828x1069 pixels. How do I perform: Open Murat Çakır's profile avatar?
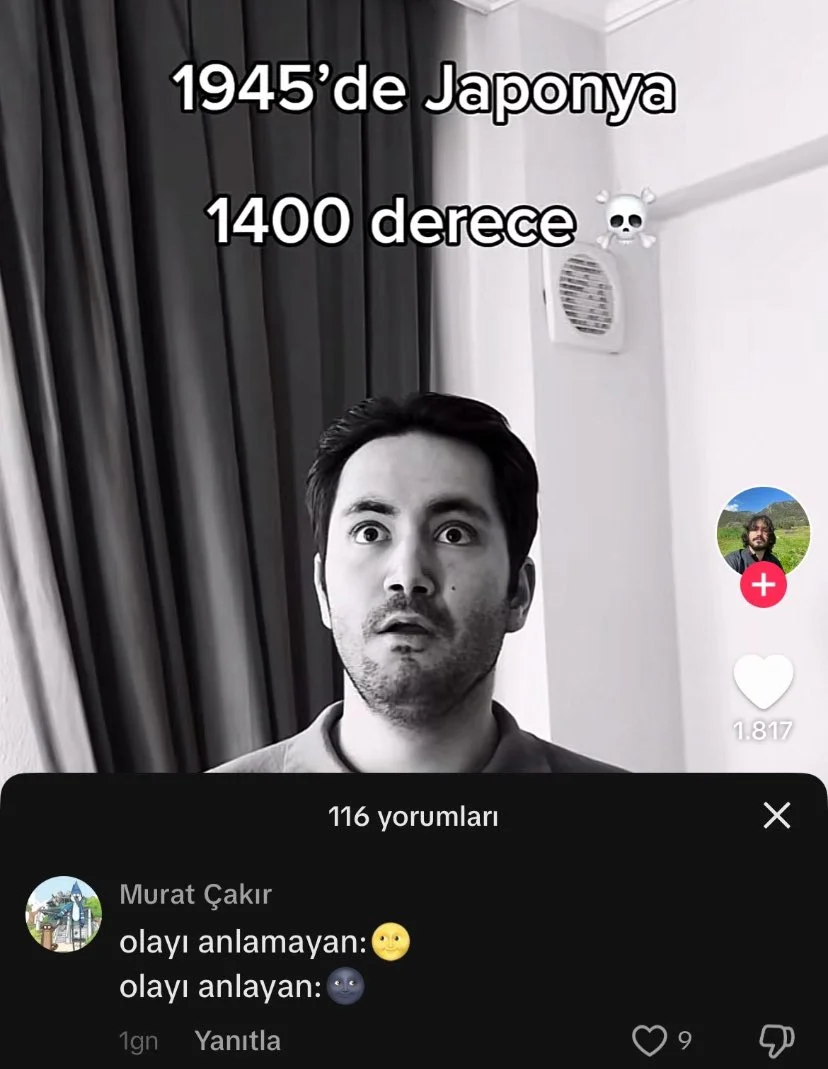(63, 914)
